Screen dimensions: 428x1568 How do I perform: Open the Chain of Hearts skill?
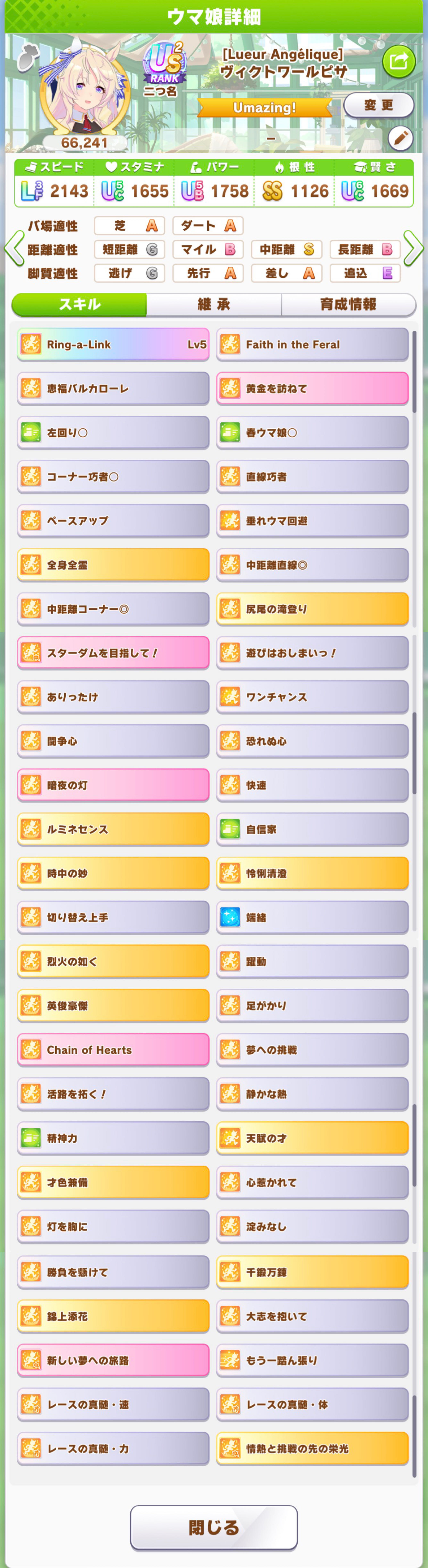tap(113, 1050)
